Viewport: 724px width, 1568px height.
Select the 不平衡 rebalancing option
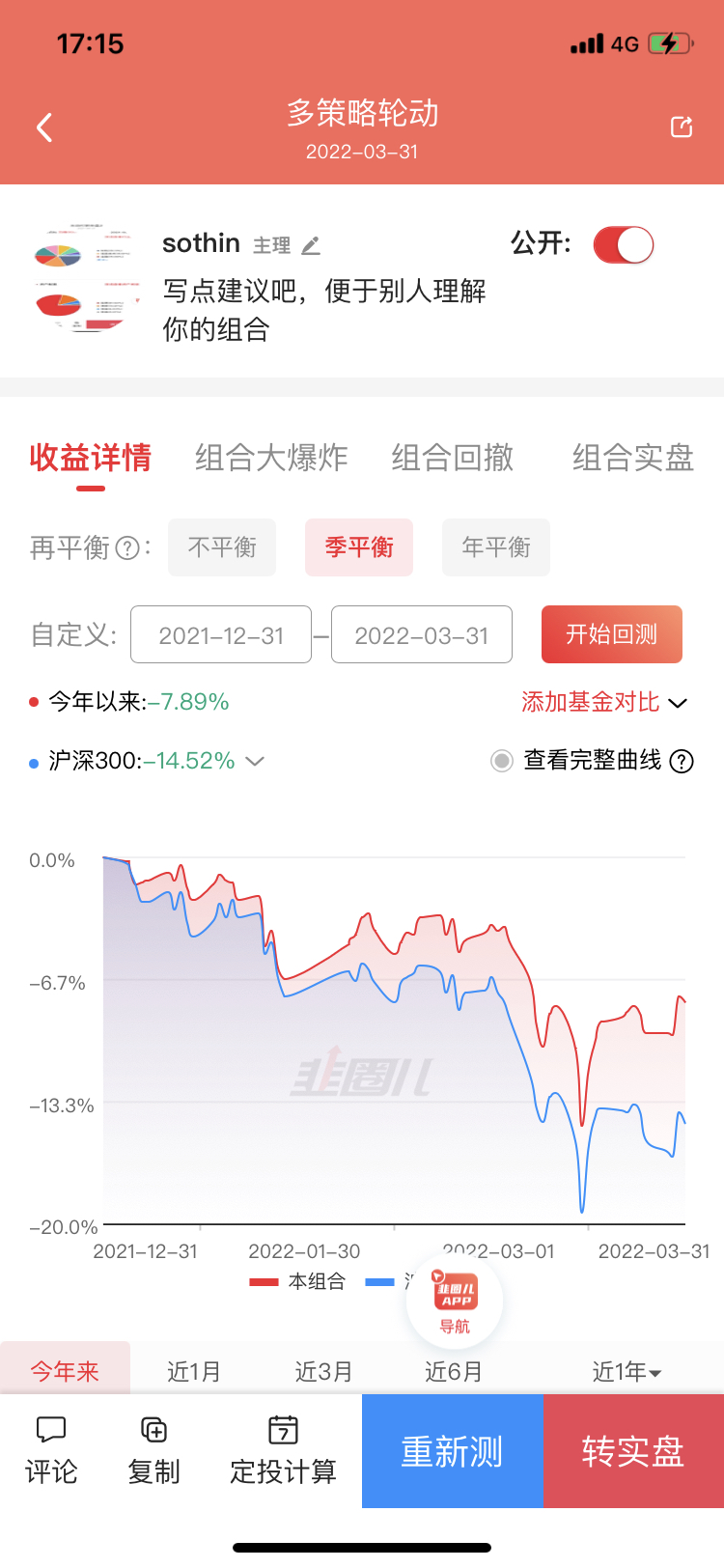tap(222, 547)
